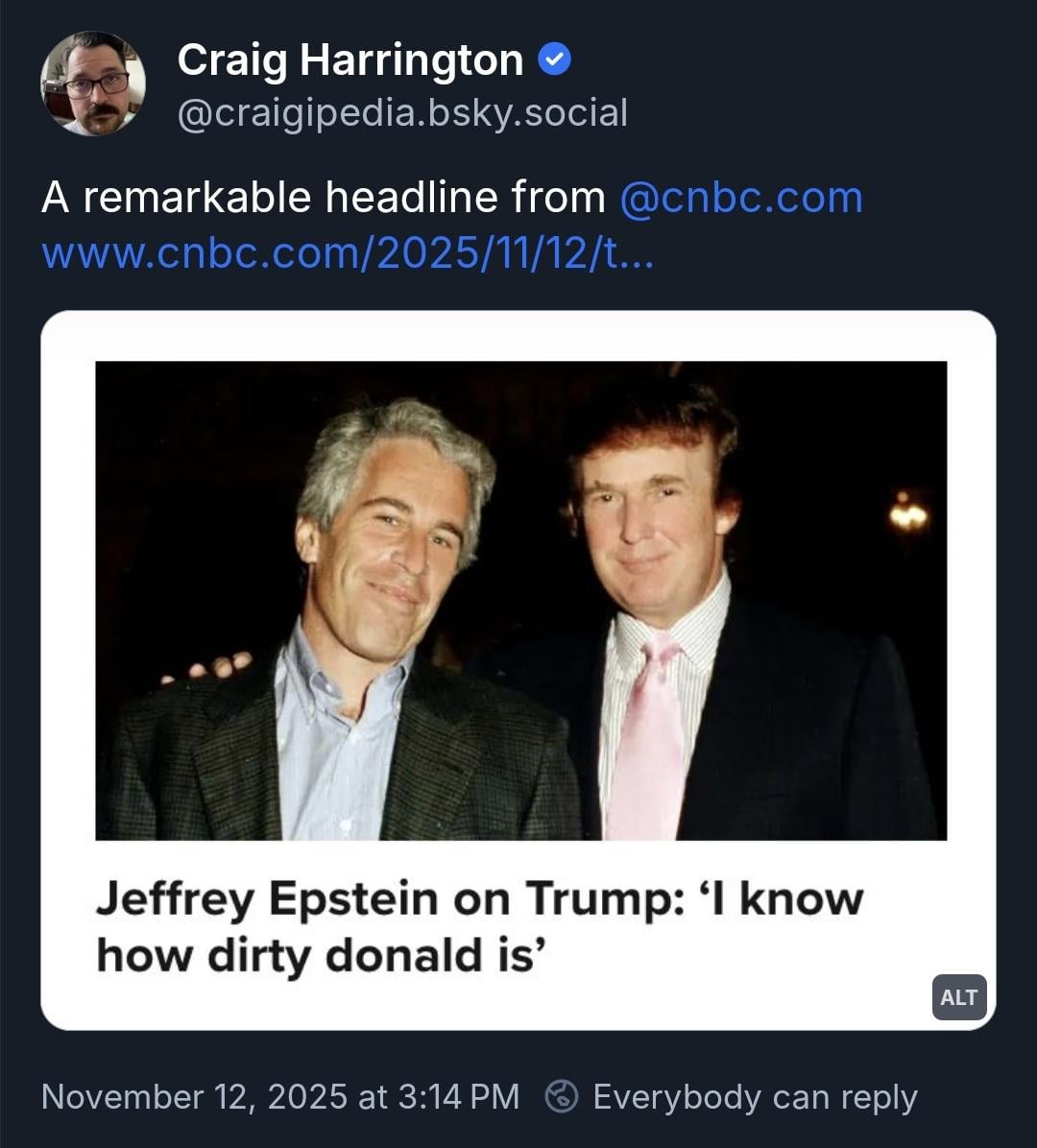The height and width of the screenshot is (1148, 1037).
Task: Open Craig Harrington's profile avatar
Action: coord(93,84)
